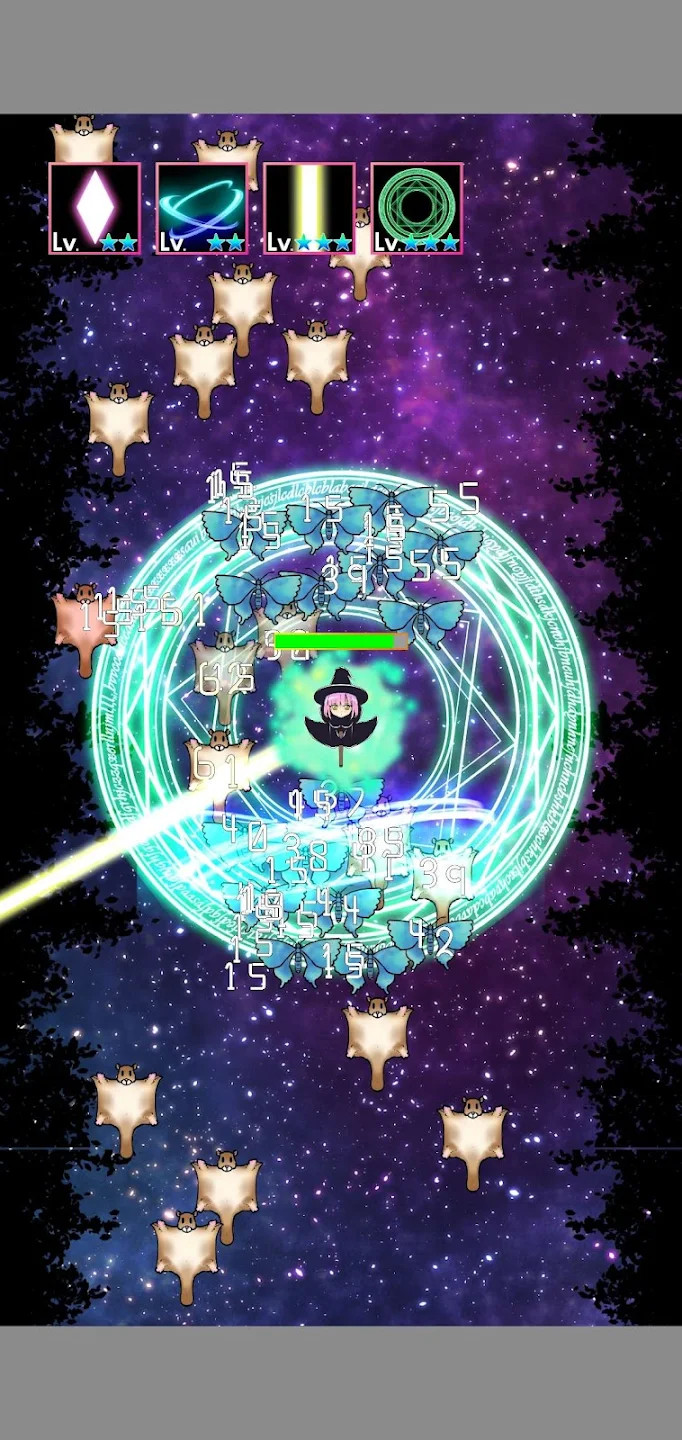Screen dimensions: 682x1440
Task: Select the green magic circle skill icon
Action: pos(417,208)
